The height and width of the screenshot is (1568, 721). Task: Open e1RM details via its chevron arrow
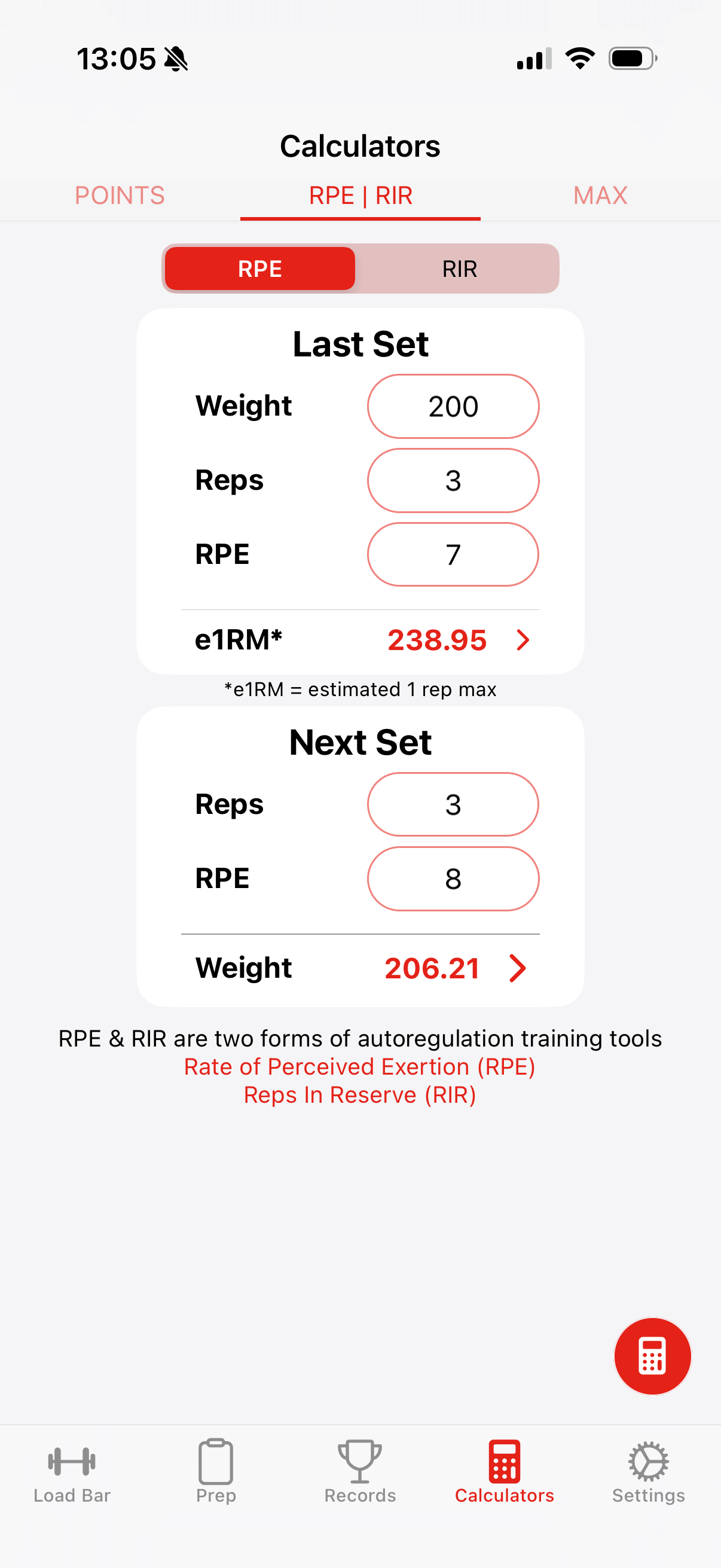522,640
